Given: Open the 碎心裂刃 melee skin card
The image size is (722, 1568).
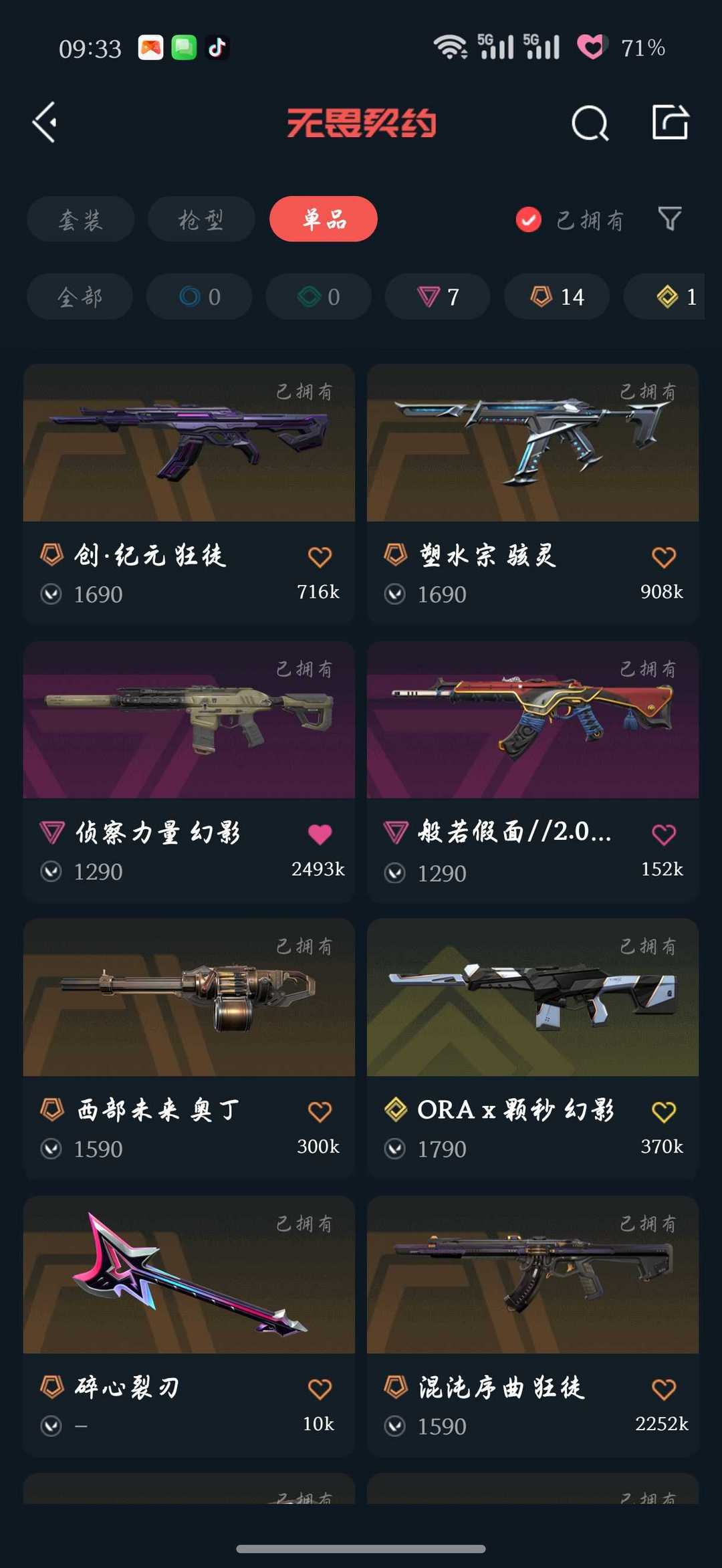Looking at the screenshot, I should coord(189,1327).
